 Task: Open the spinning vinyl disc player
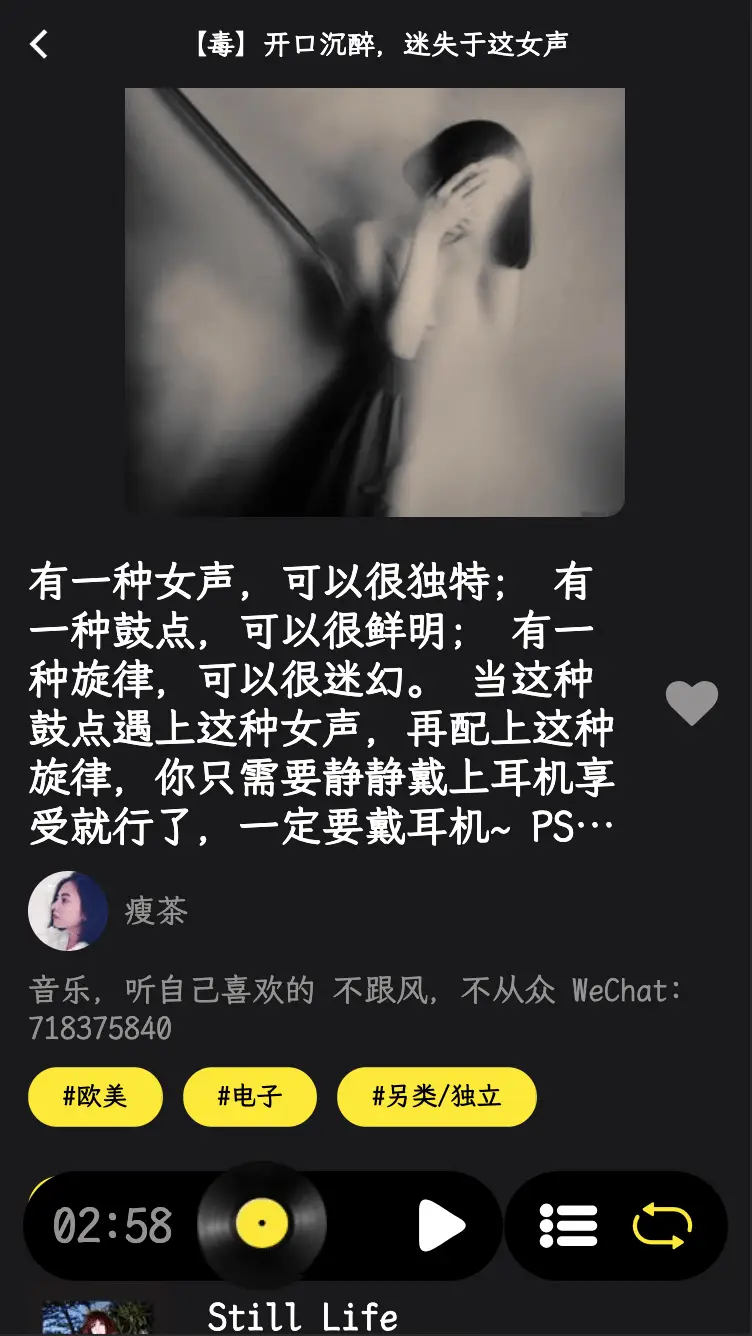tap(262, 1224)
